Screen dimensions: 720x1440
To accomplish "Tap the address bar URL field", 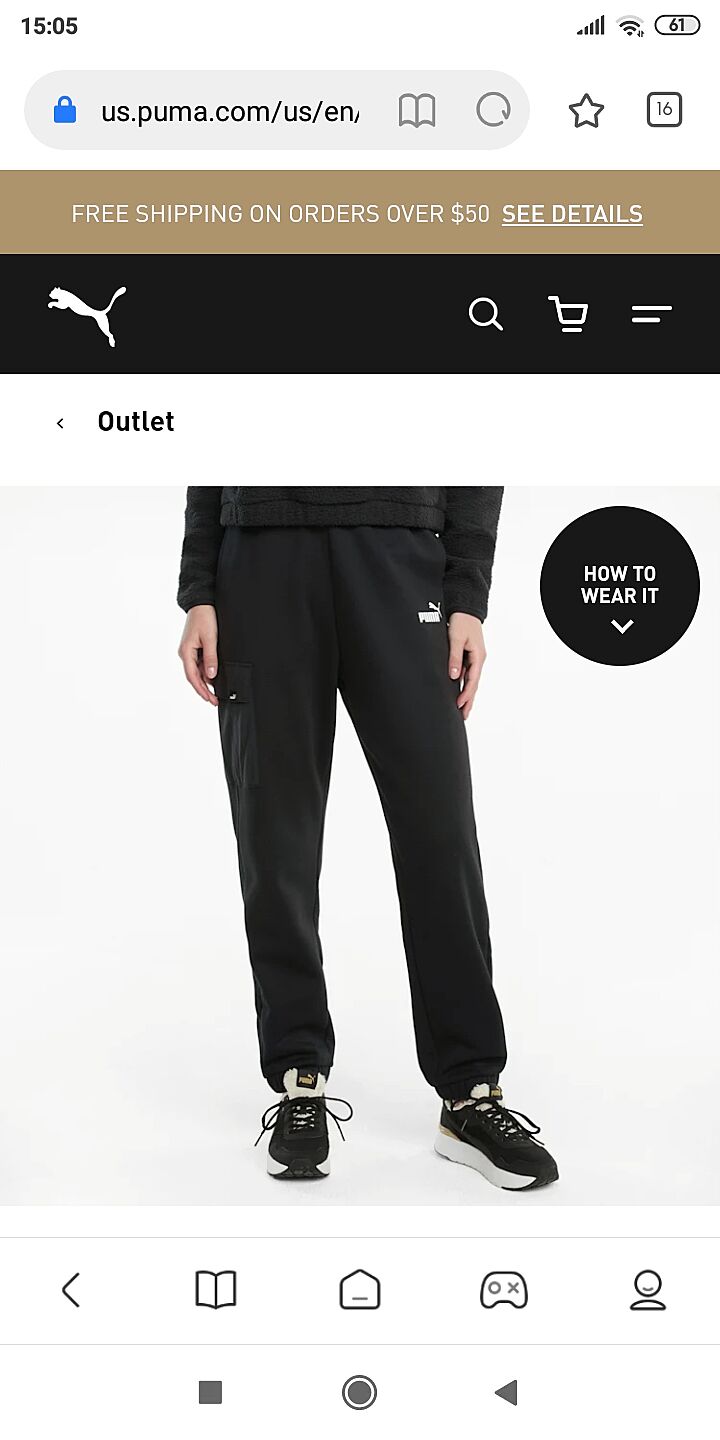I will (x=228, y=111).
